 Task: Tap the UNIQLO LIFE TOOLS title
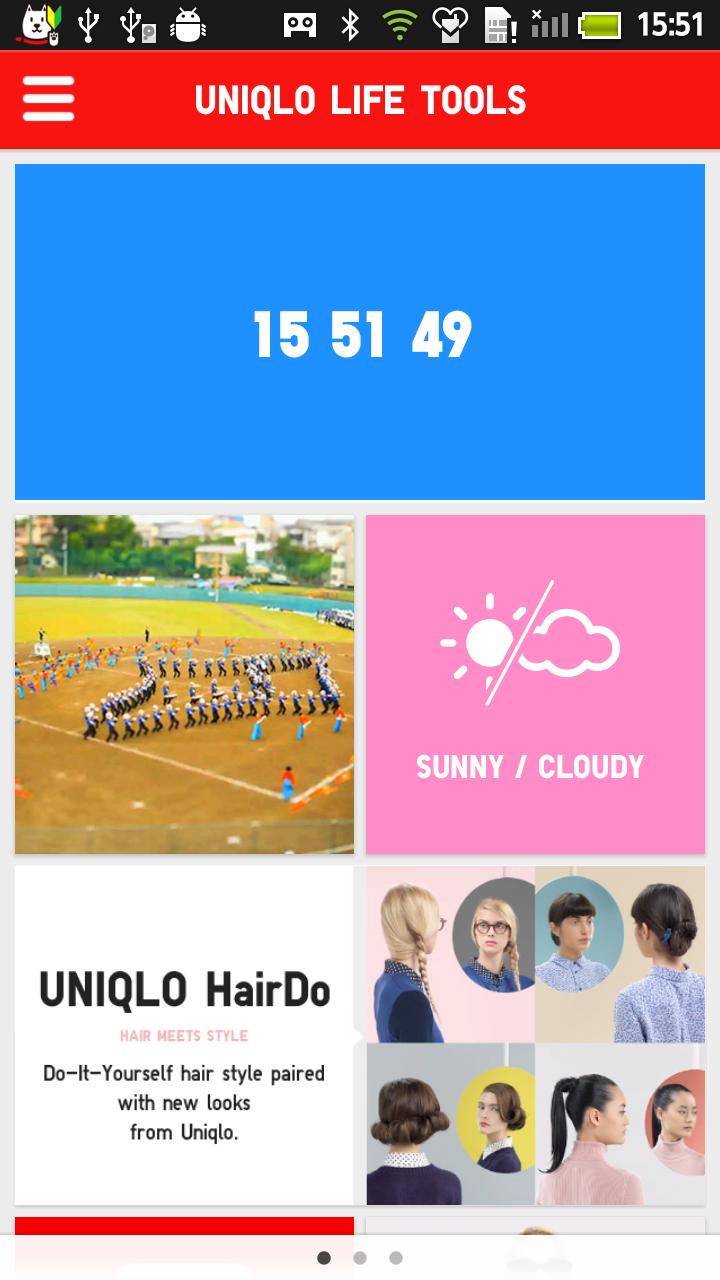(x=360, y=99)
